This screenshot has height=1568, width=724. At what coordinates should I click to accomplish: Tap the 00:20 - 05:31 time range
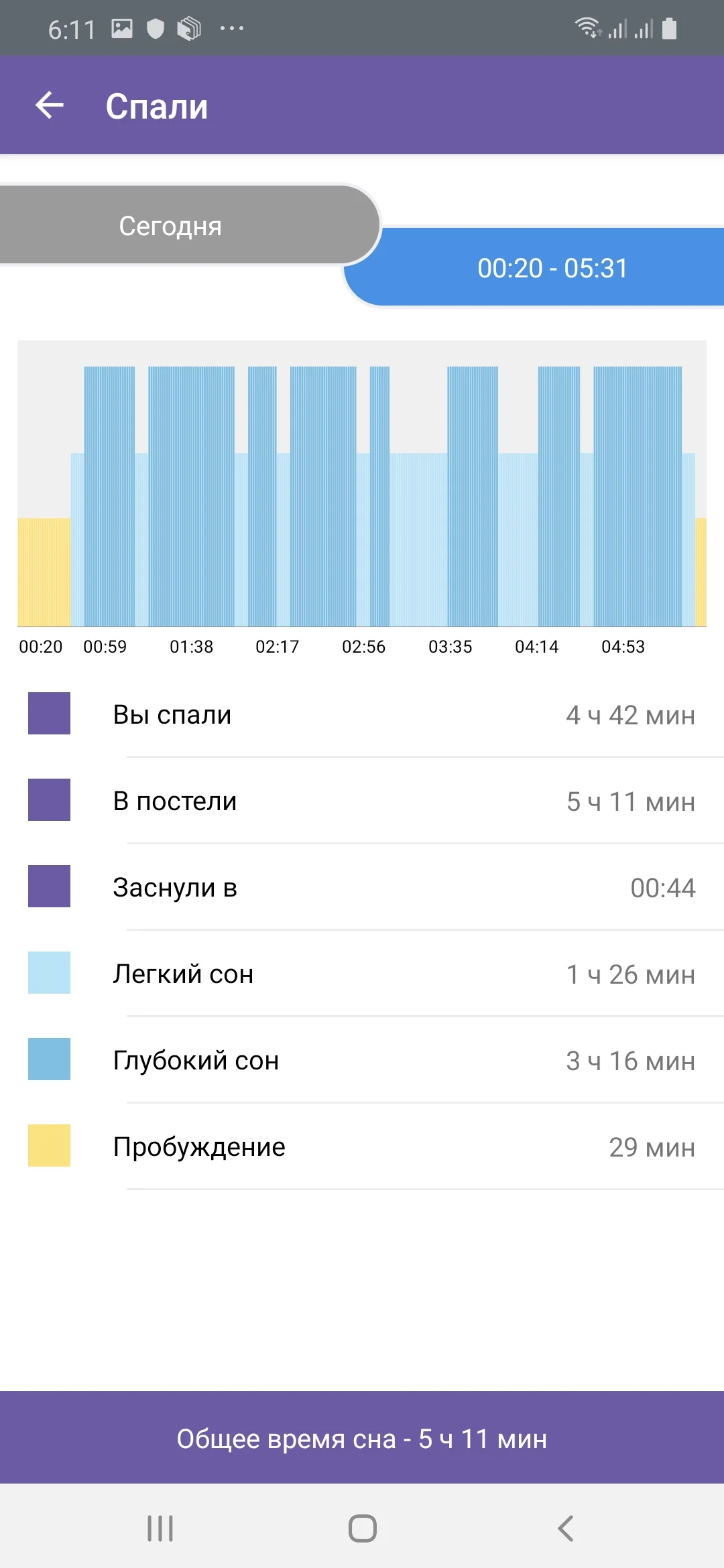pos(552,268)
